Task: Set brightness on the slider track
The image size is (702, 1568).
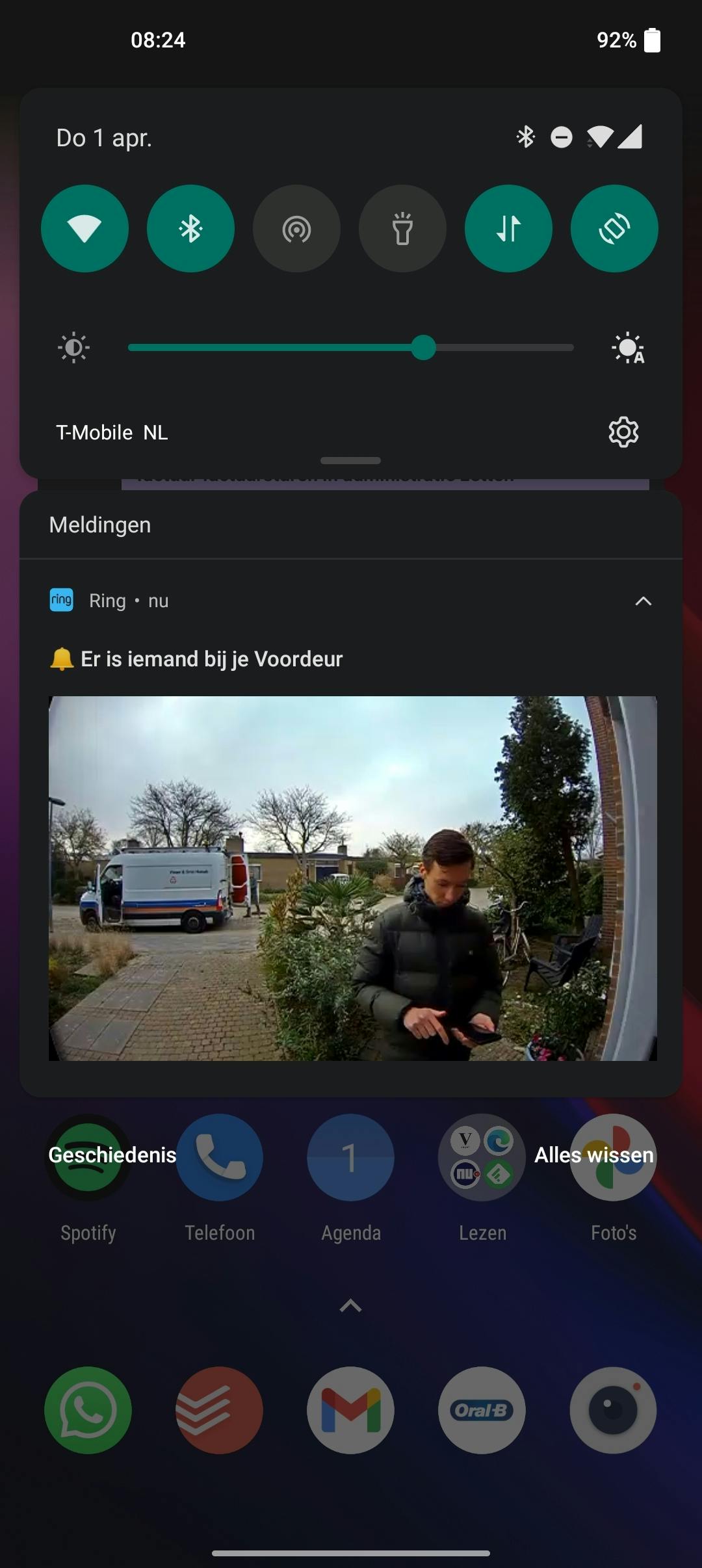Action: click(351, 348)
